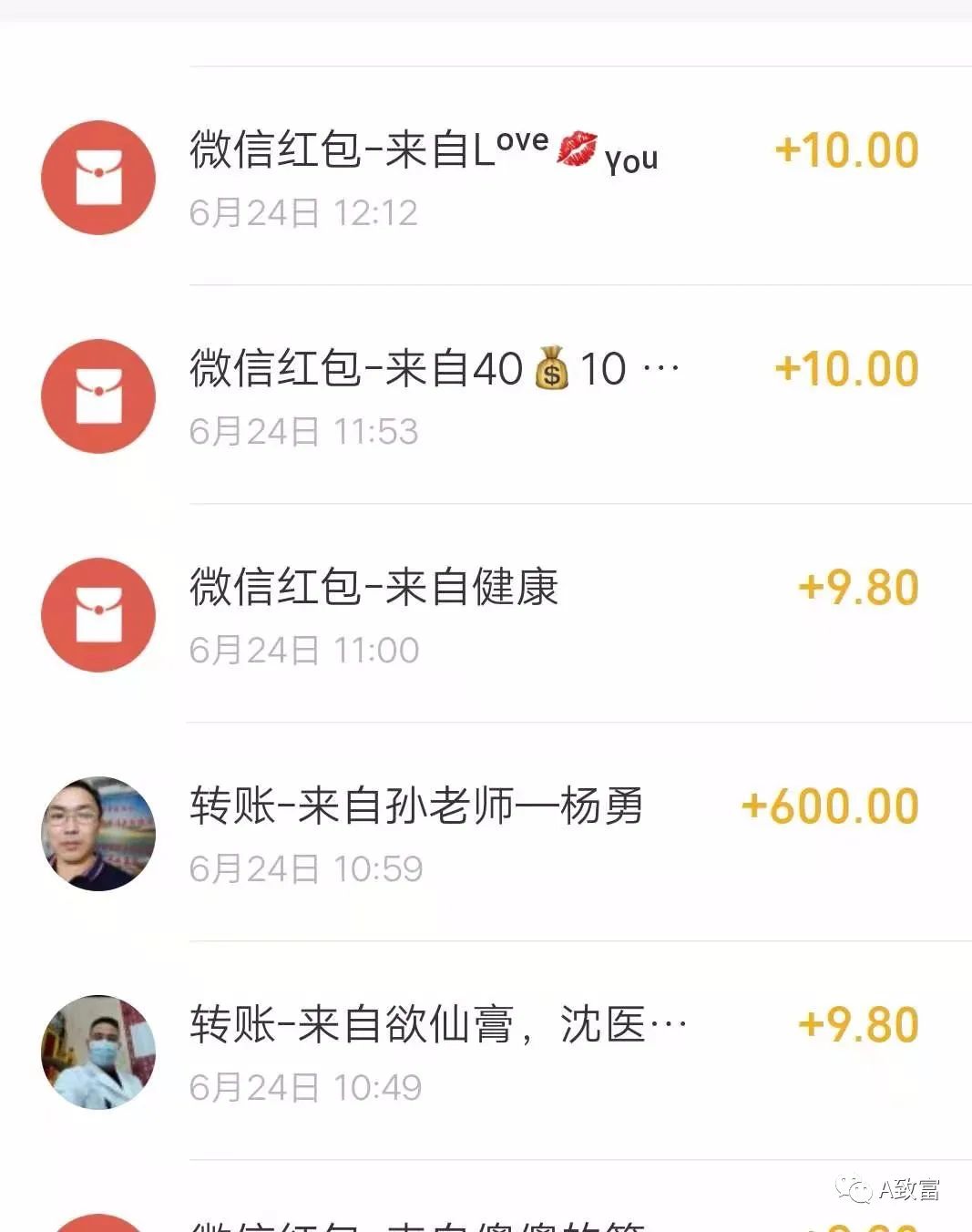Image resolution: width=972 pixels, height=1232 pixels.
Task: Click the money bag emoji in the 来自40 title
Action: pos(550,366)
